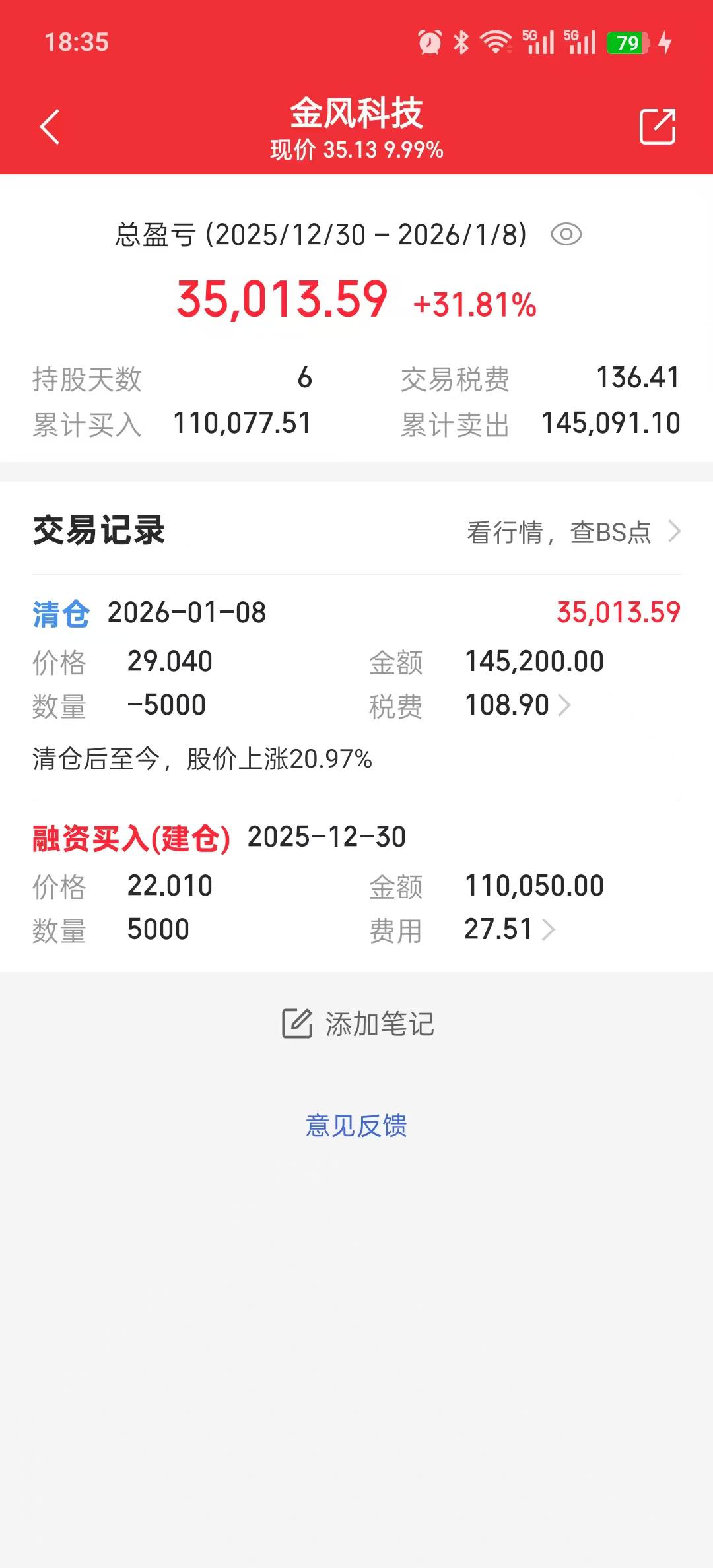
Task: Go back using the top-left arrow
Action: click(50, 127)
